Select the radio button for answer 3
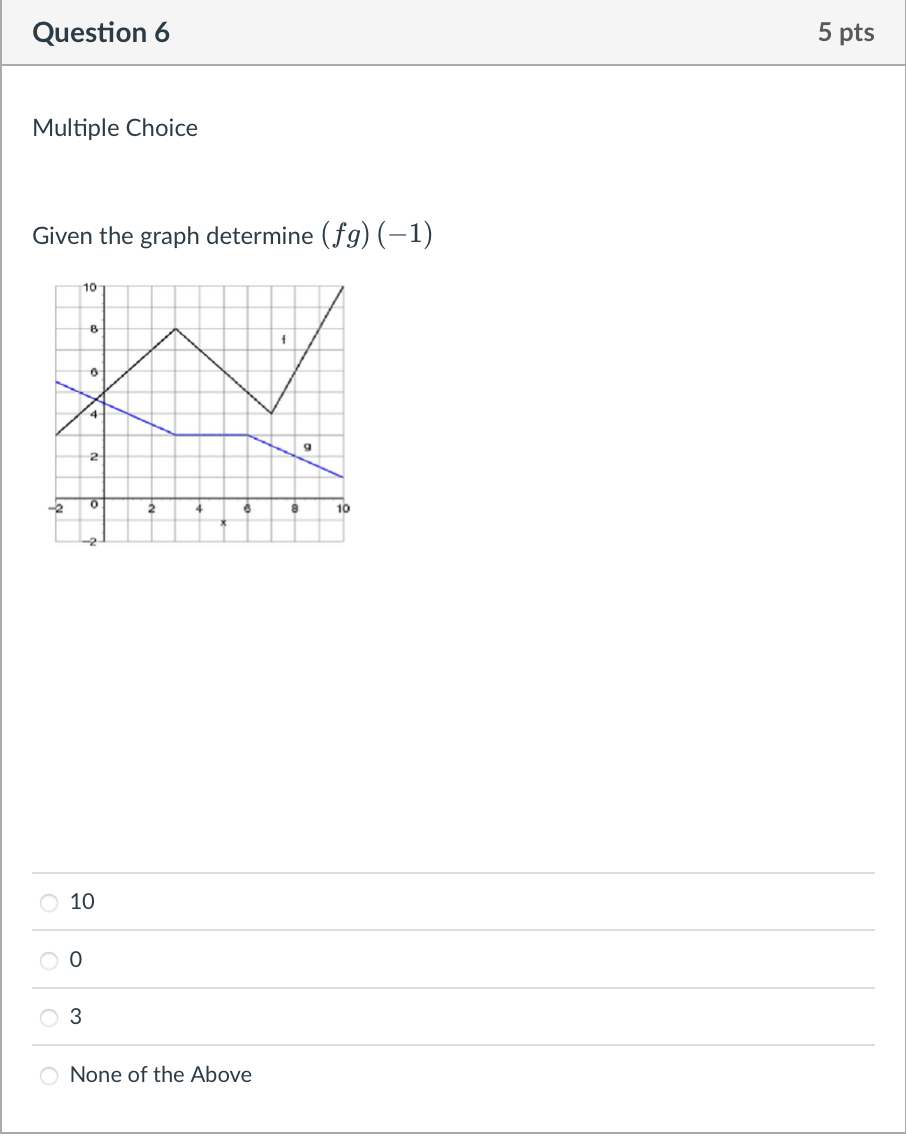 [47, 1018]
